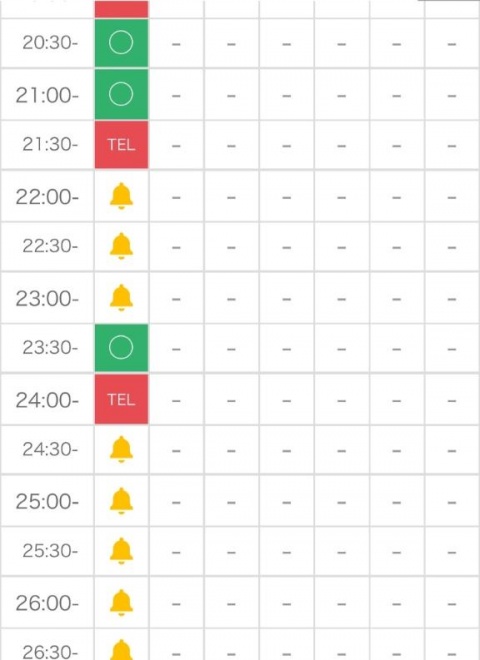
Task: Book the available 20:30 slot
Action: (x=121, y=43)
